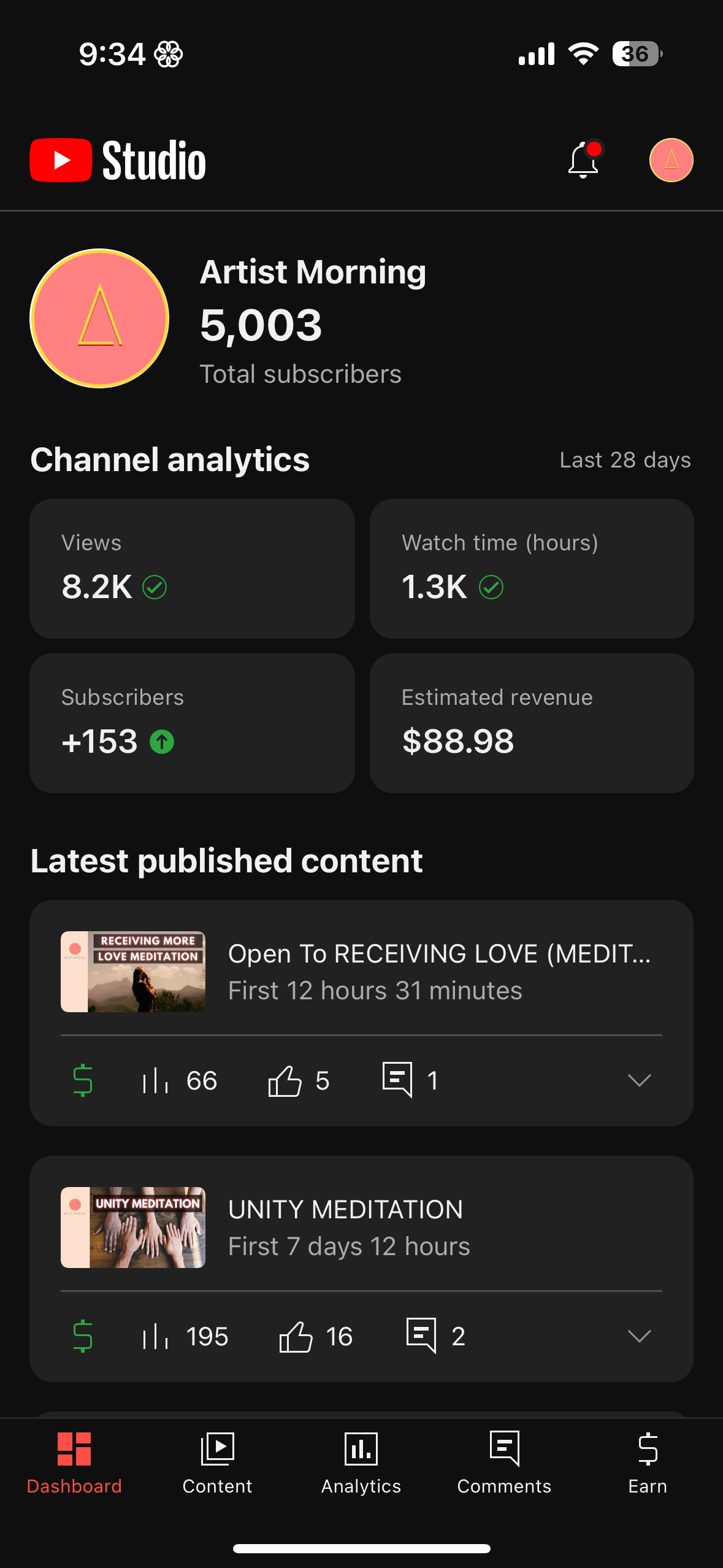Switch to the Earn tab
This screenshot has width=723, height=1568.
point(648,1463)
